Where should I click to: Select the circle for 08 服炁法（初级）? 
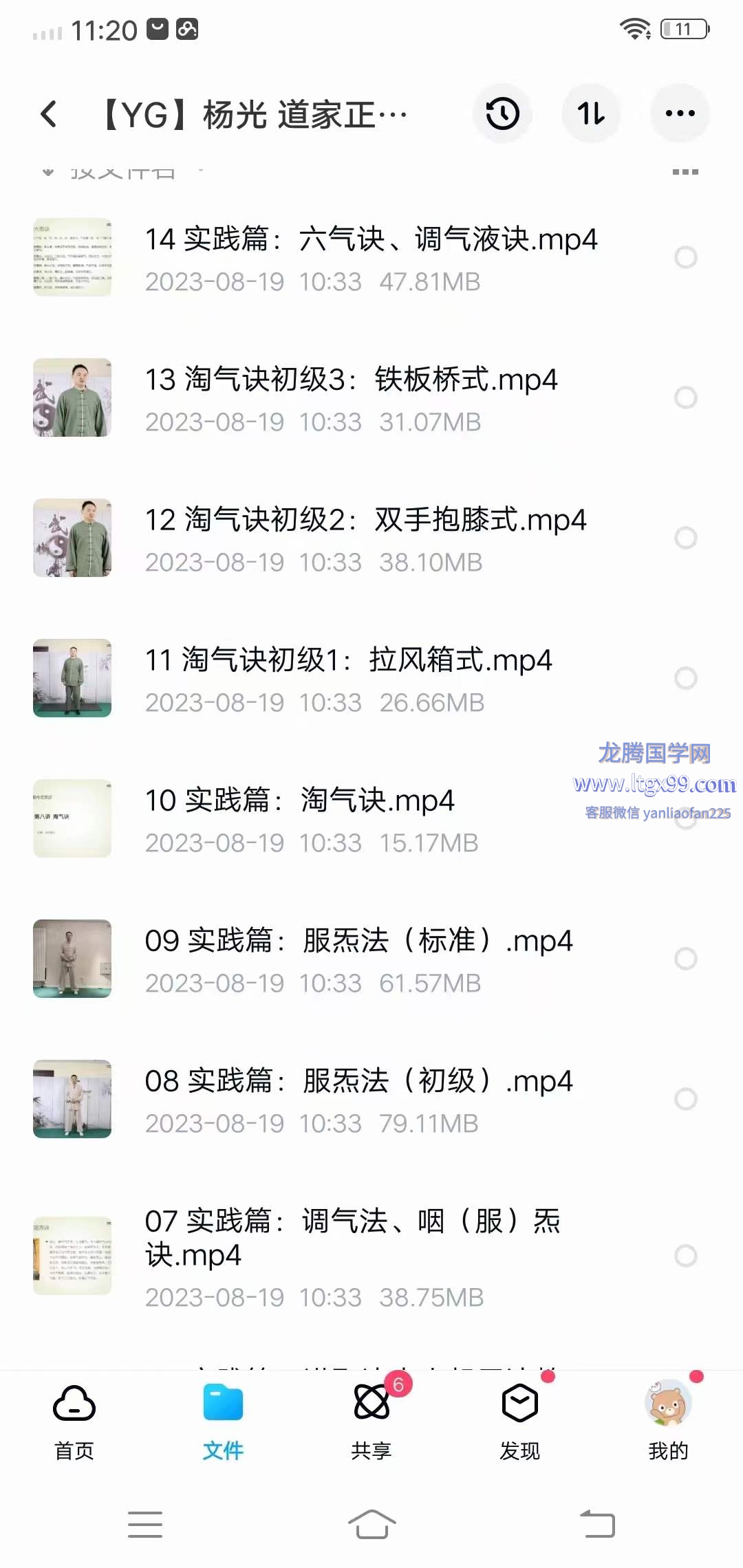685,1099
